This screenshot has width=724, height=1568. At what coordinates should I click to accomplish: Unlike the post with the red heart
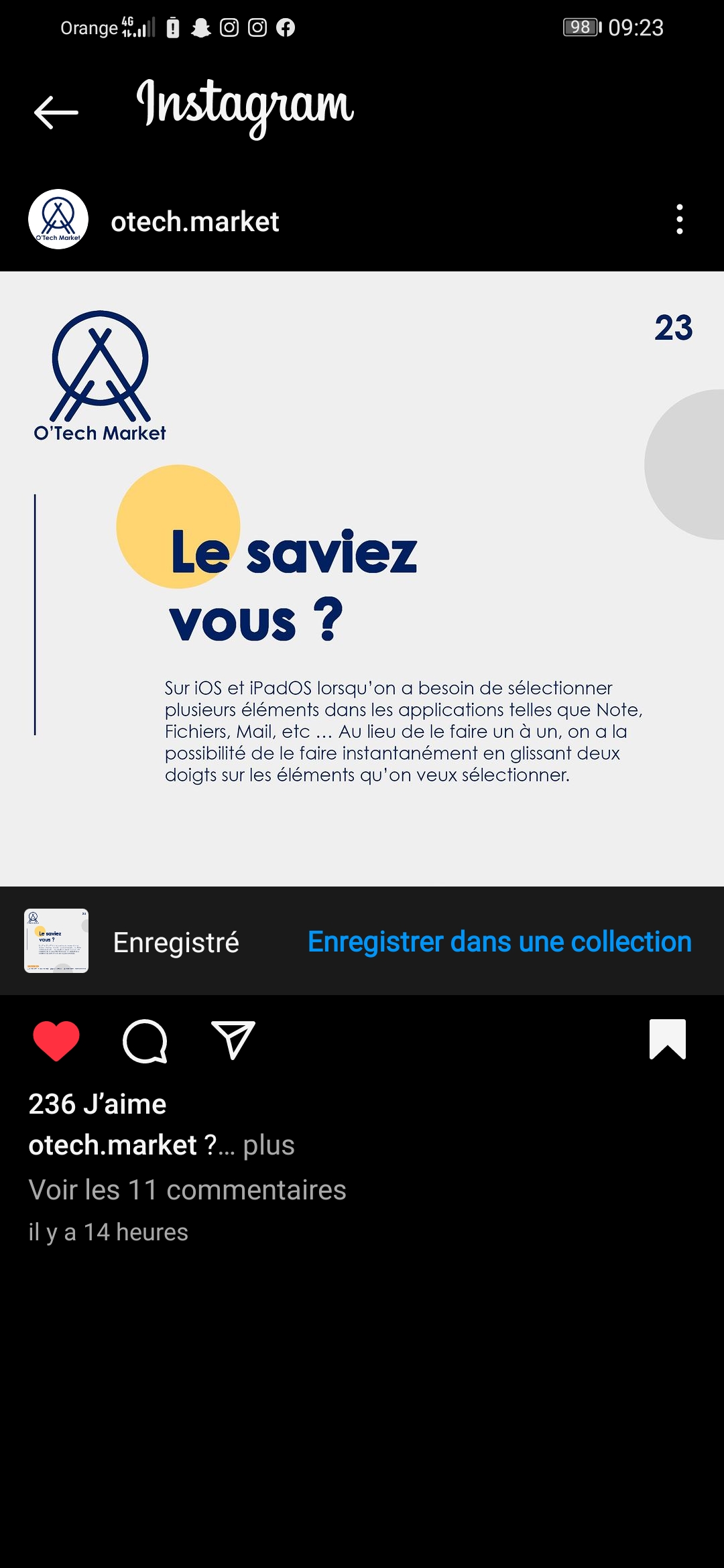point(56,1041)
